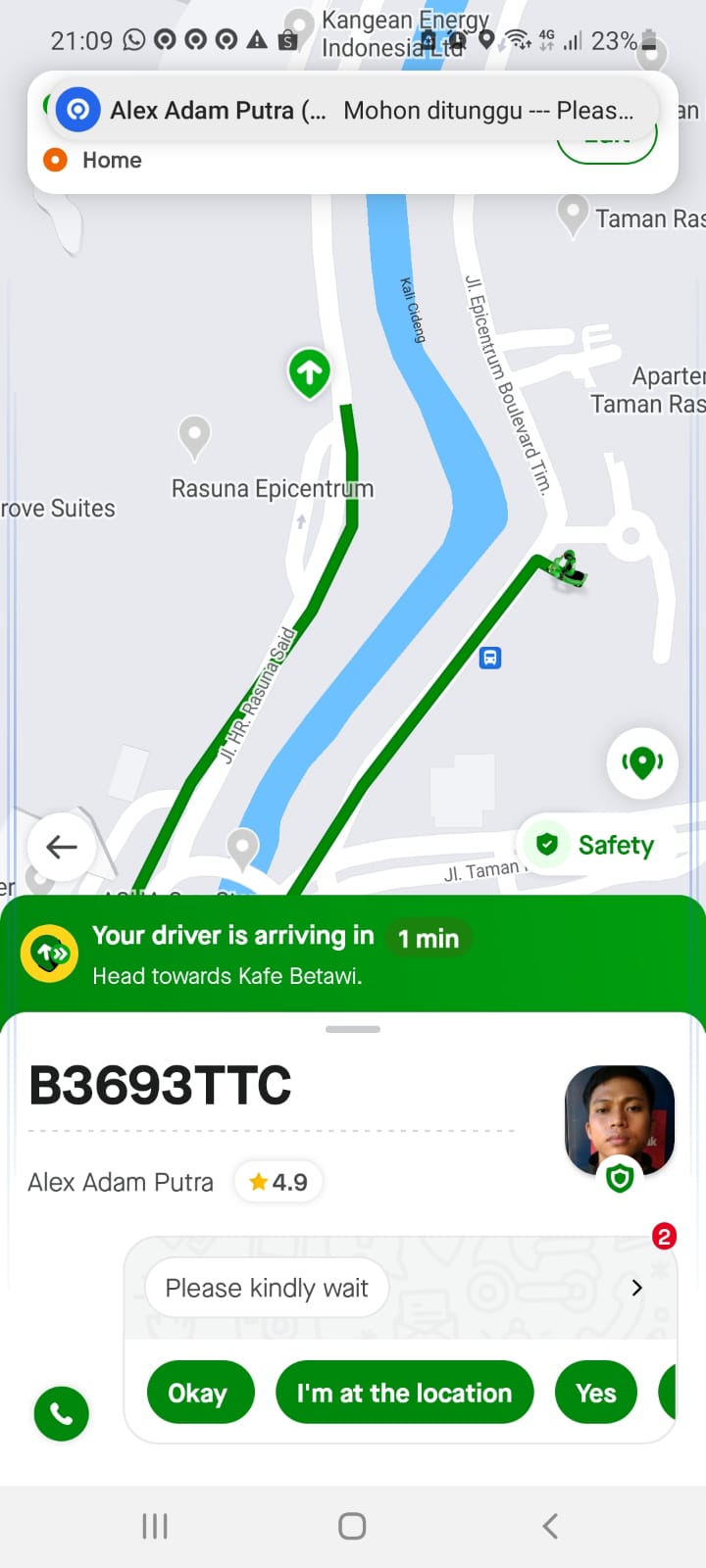
Task: Expand the trip details sheet handle
Action: pos(353,1029)
